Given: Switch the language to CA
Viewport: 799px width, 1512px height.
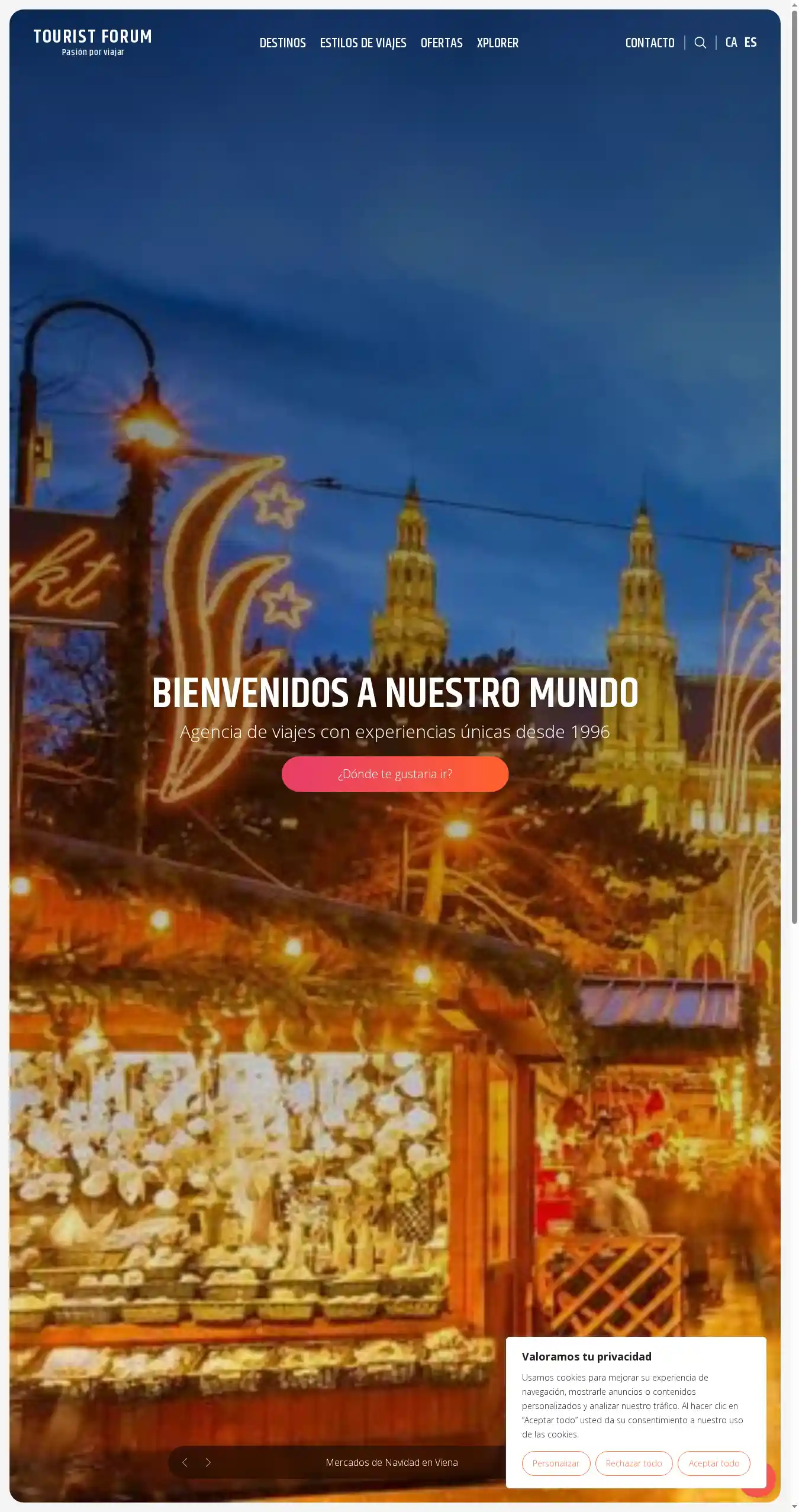Looking at the screenshot, I should 731,43.
